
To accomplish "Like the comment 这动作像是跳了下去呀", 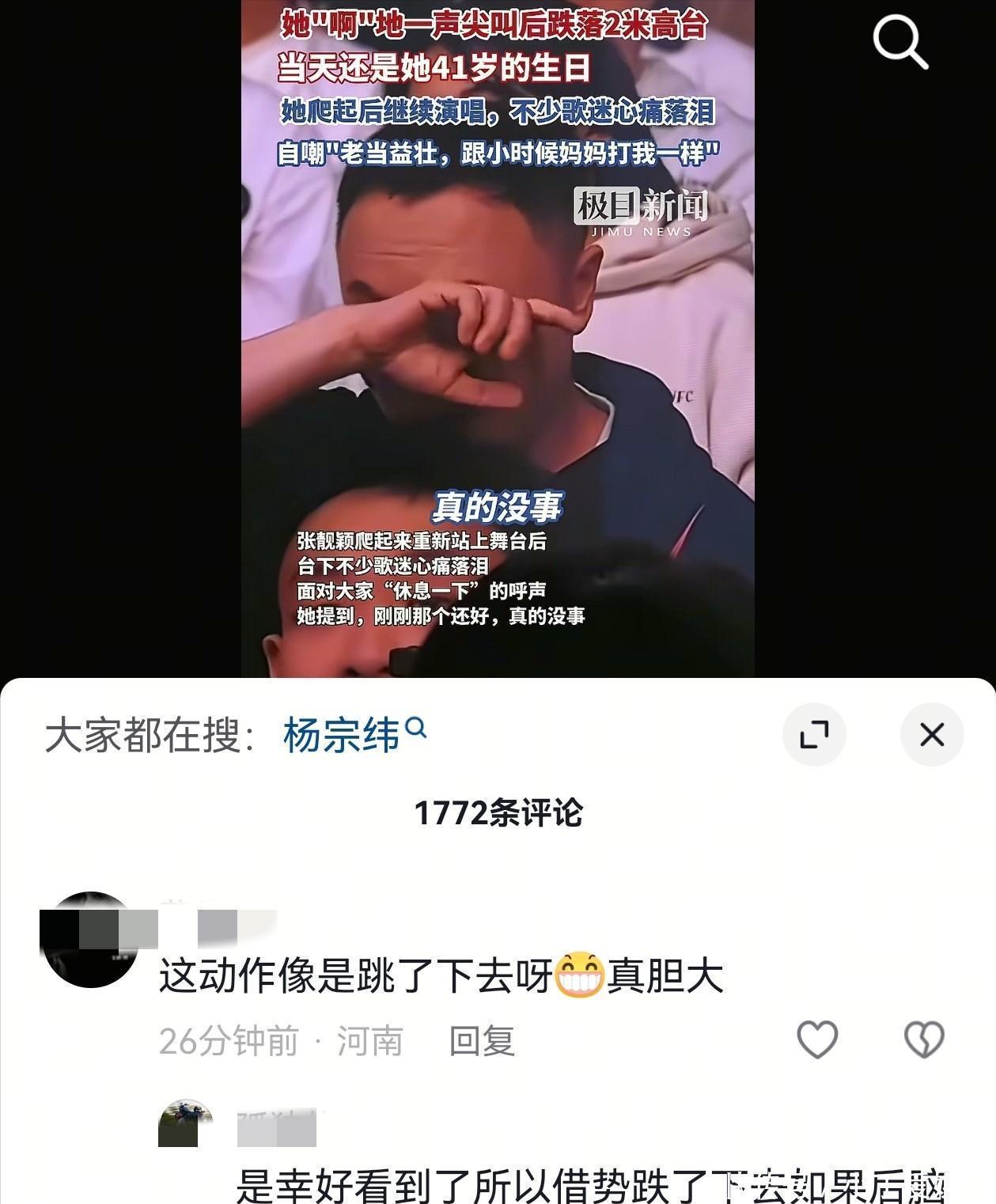I will 817,1039.
